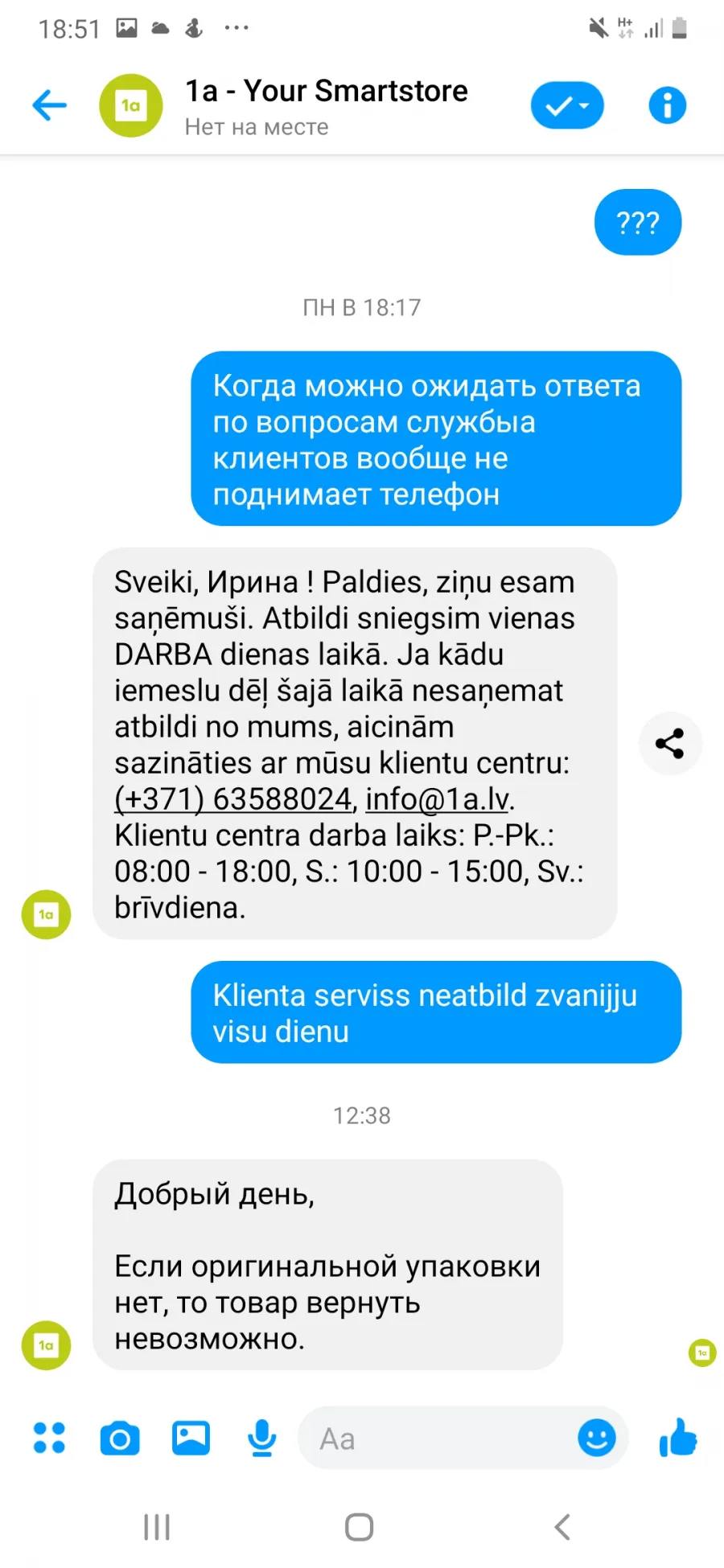This screenshot has width=724, height=1568.
Task: Tap the system back button
Action: point(562,1526)
